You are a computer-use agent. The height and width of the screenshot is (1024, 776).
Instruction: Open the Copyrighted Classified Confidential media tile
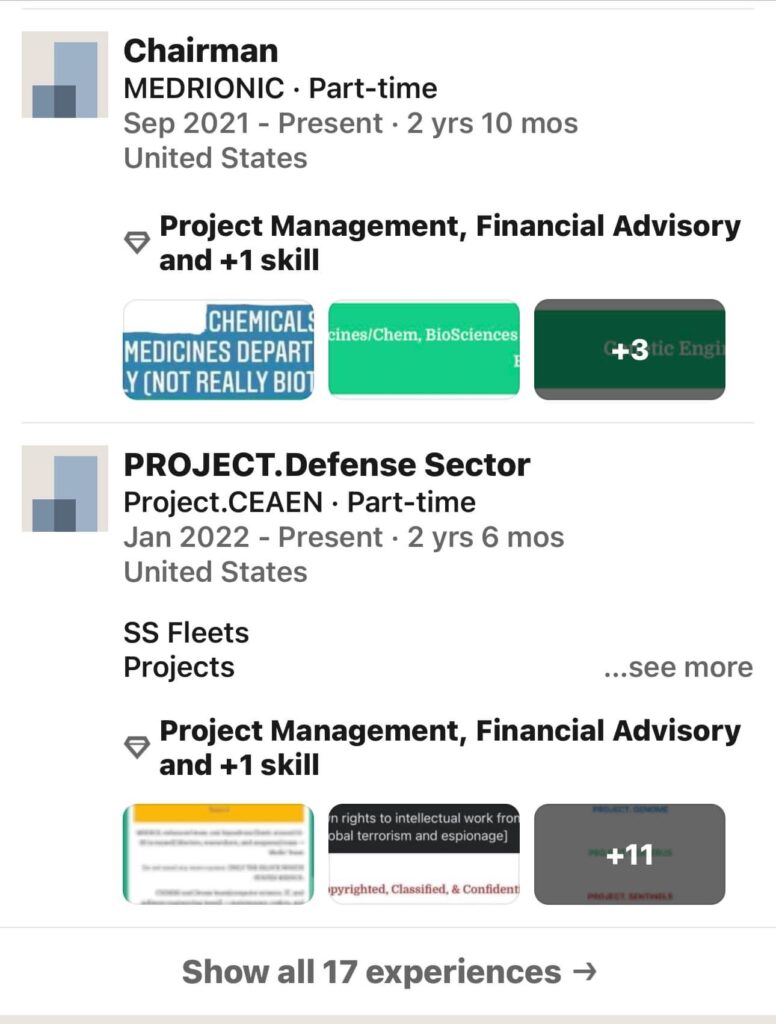pyautogui.click(x=424, y=854)
